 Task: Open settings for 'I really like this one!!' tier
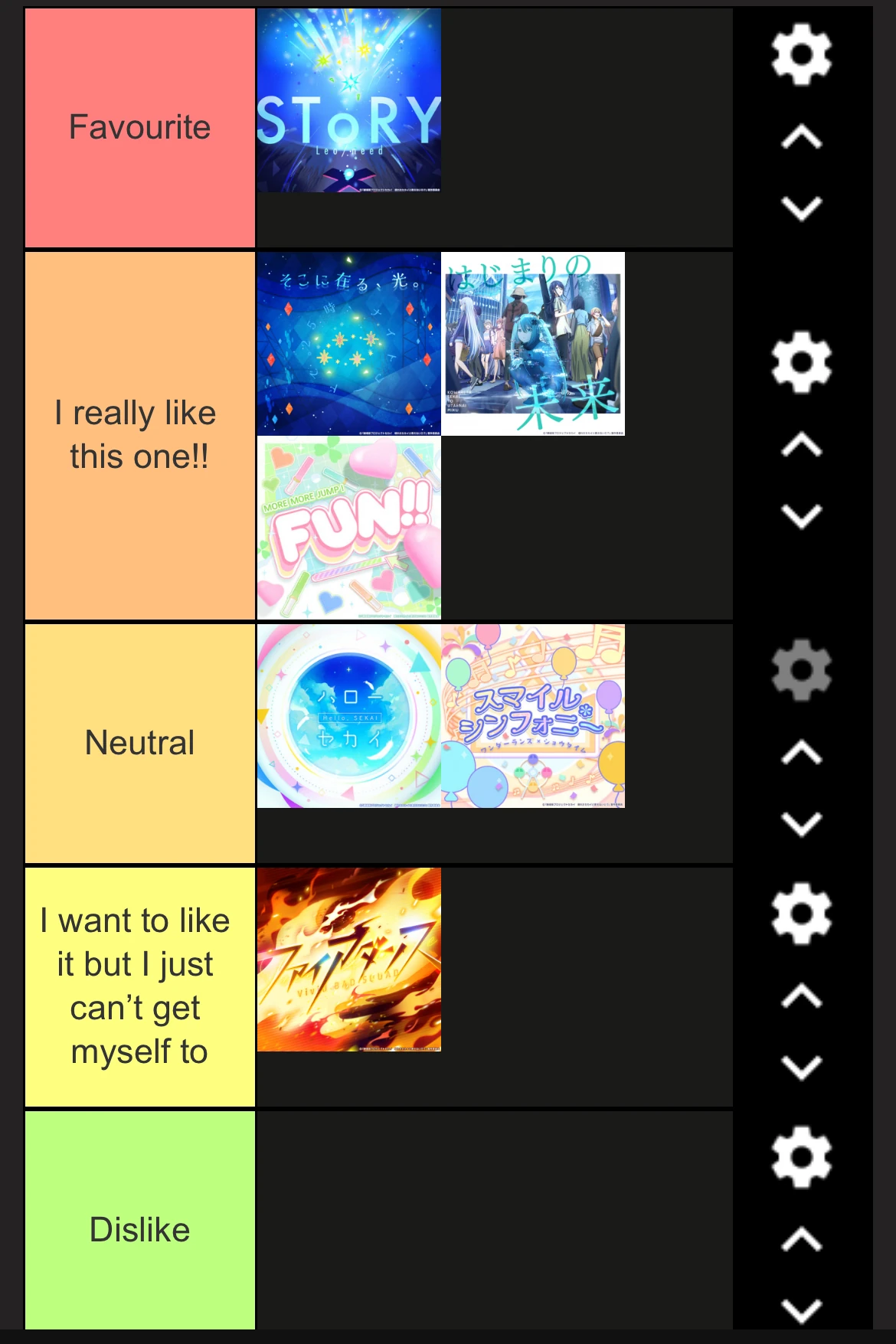coord(801,361)
